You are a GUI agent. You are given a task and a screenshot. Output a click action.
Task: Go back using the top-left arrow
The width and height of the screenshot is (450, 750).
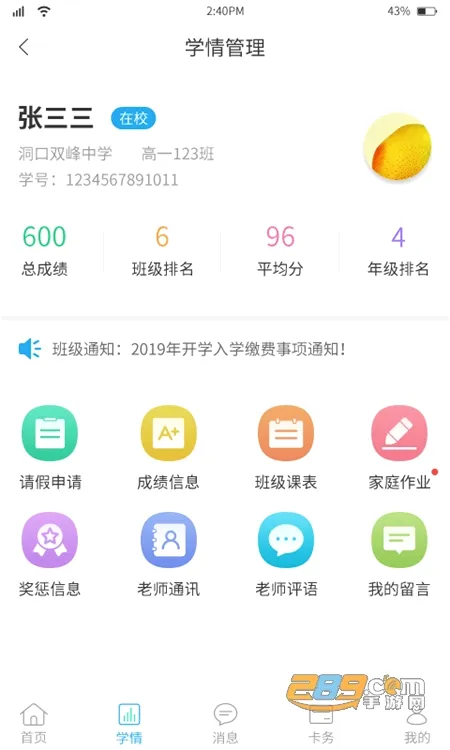pyautogui.click(x=24, y=47)
